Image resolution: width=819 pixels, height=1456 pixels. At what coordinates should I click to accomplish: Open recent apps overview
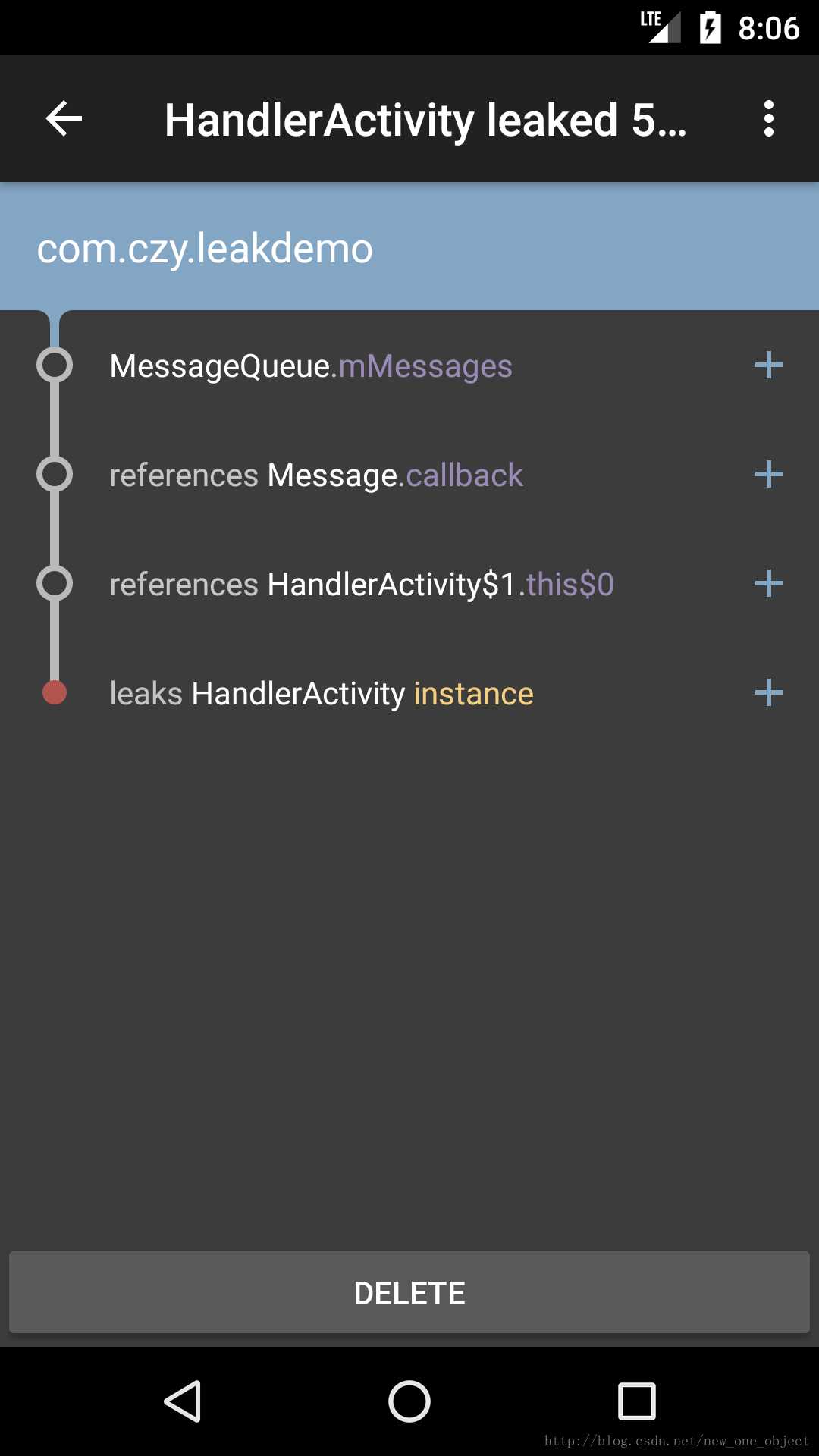[636, 1401]
